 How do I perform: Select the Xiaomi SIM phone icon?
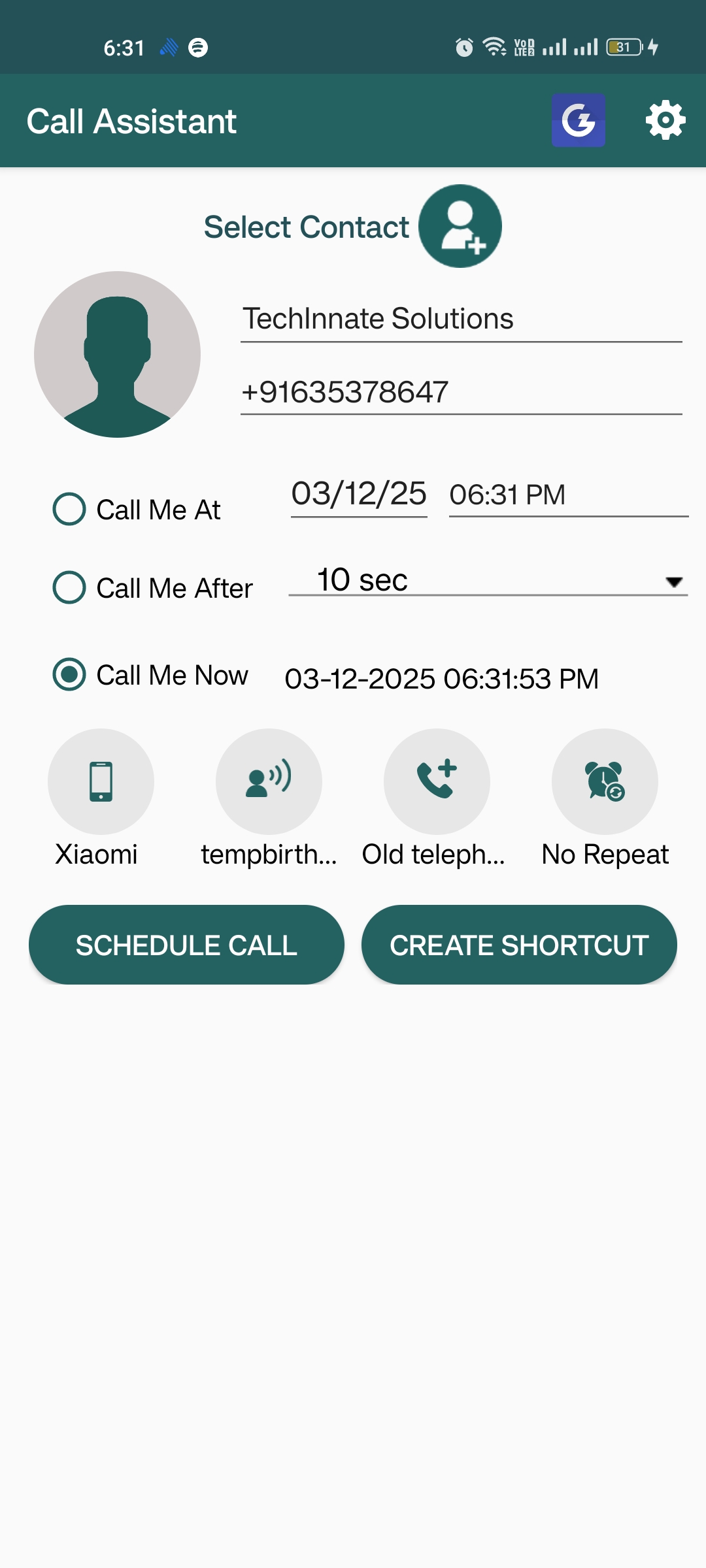[x=100, y=781]
